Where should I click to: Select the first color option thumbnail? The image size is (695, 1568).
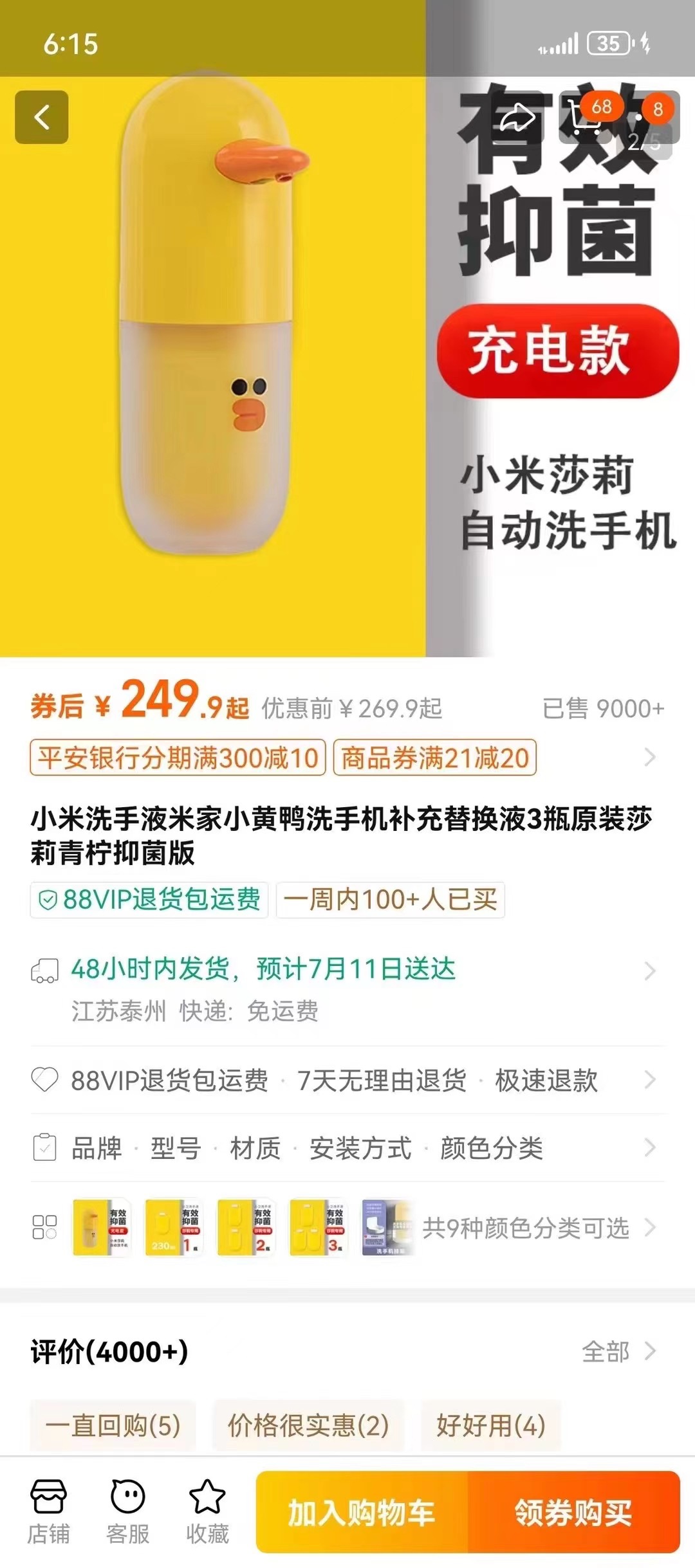pyautogui.click(x=102, y=1228)
